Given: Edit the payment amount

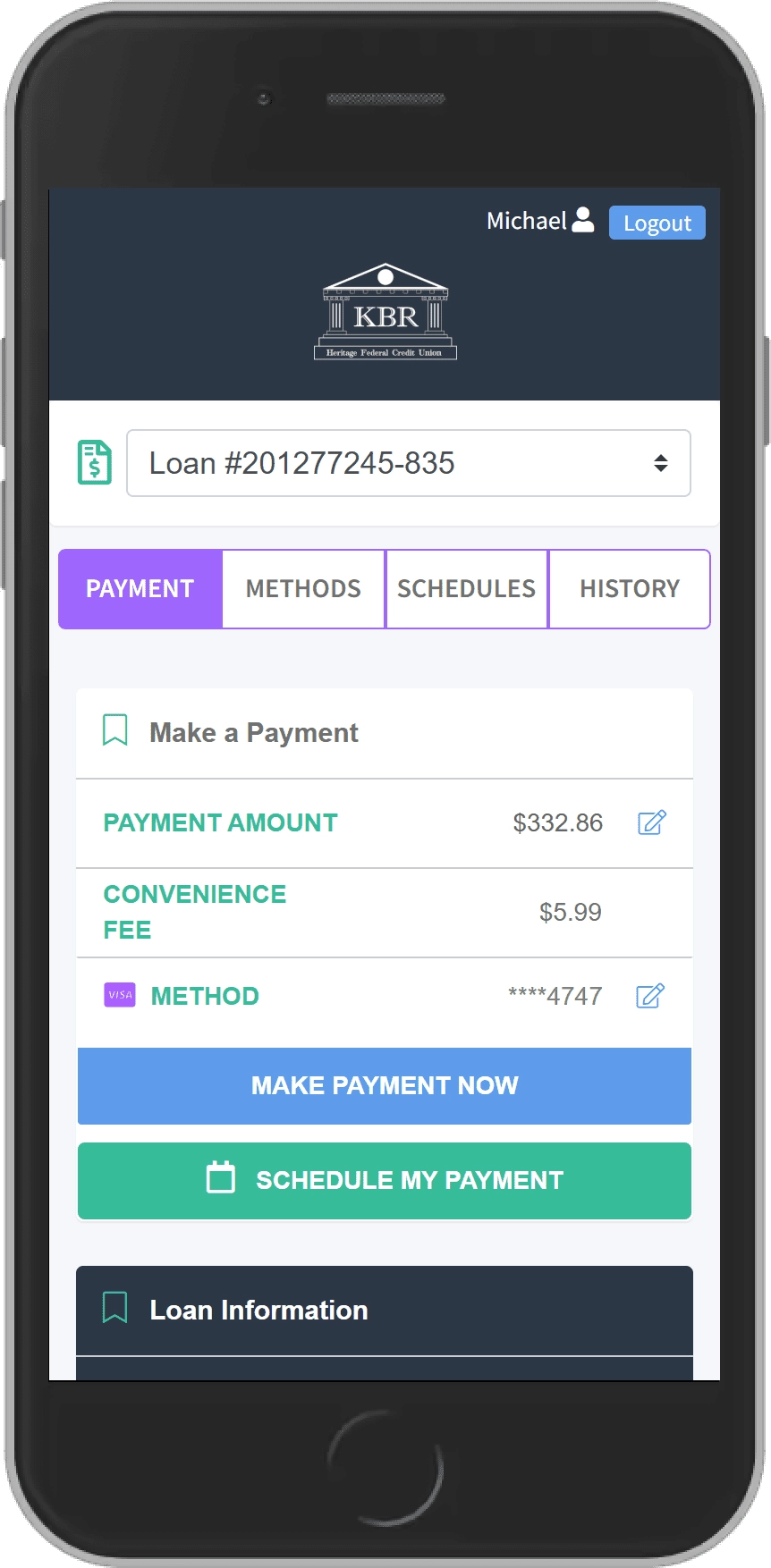Looking at the screenshot, I should coord(651,822).
